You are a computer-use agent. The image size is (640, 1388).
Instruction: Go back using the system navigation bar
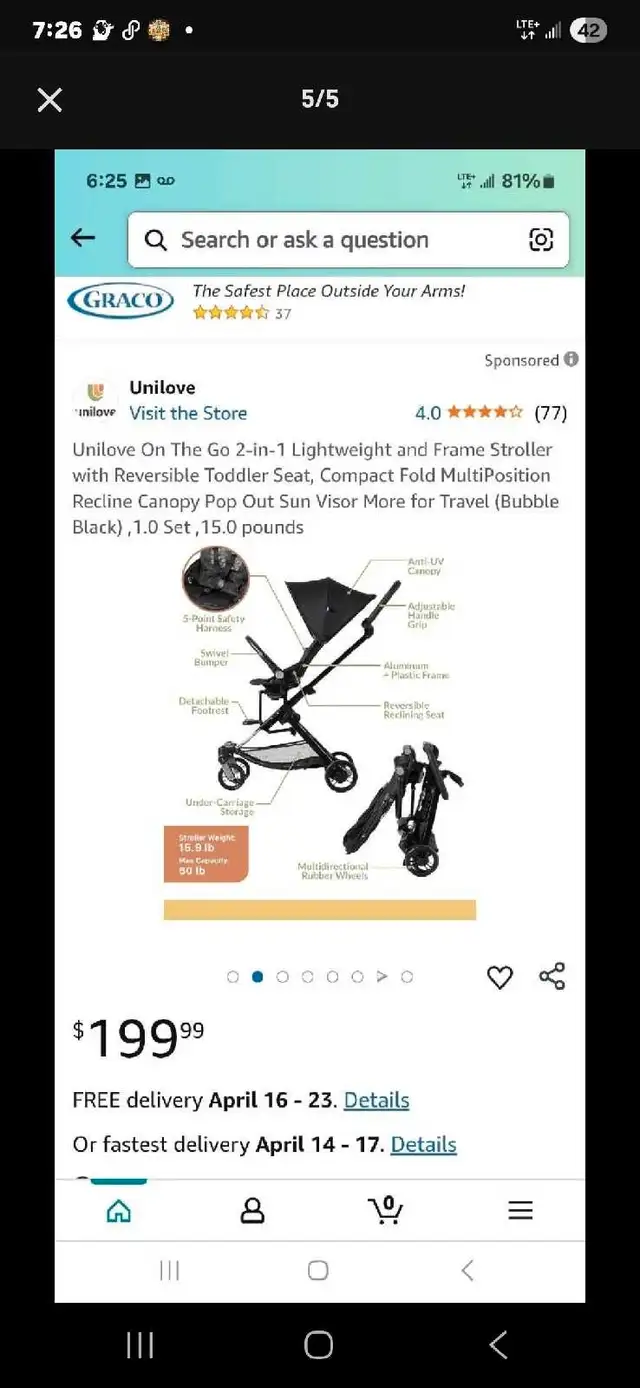click(498, 1345)
